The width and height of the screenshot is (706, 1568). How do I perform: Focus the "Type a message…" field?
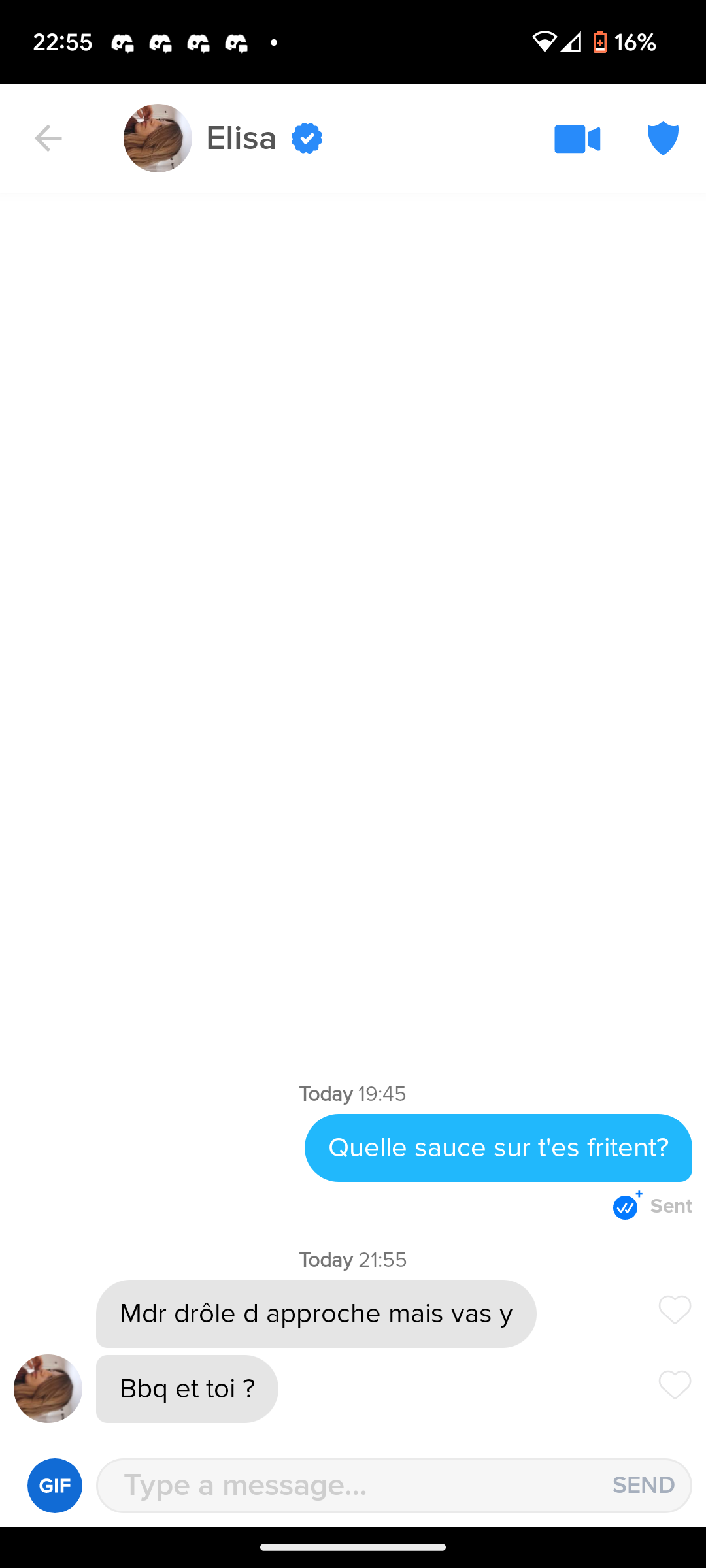(x=353, y=1486)
